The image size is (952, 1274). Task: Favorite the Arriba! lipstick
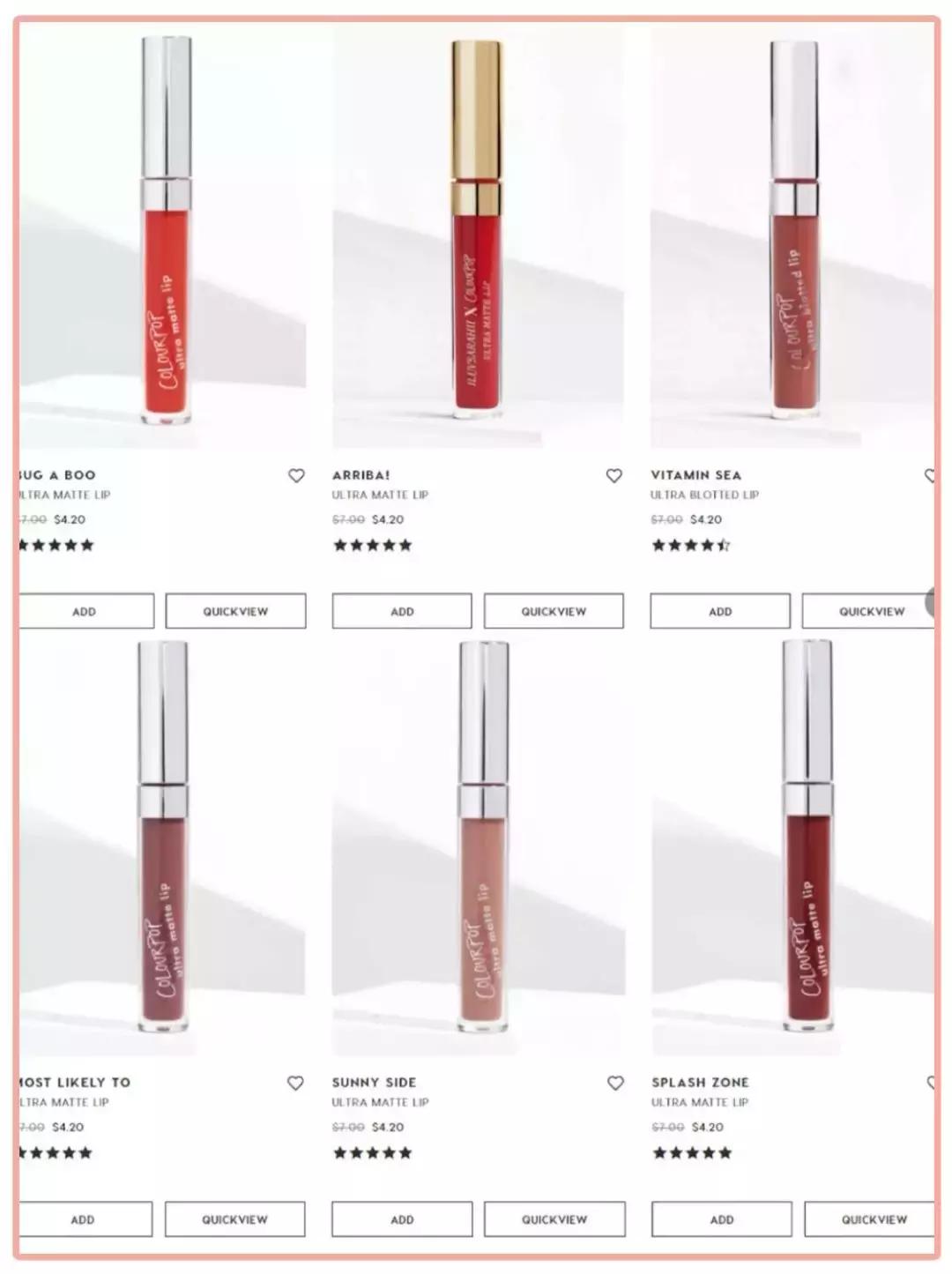tap(614, 476)
